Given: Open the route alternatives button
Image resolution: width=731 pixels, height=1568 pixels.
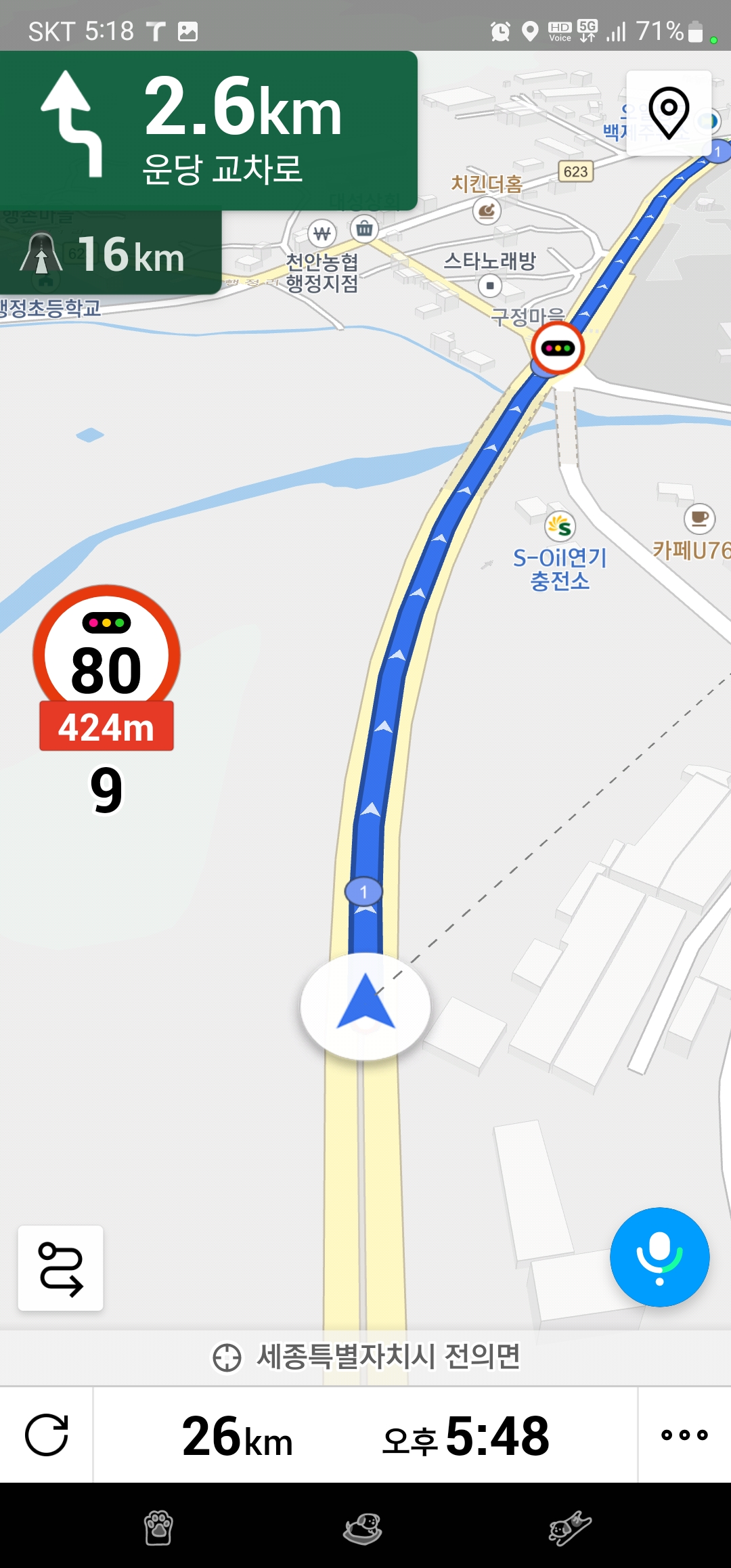Looking at the screenshot, I should point(60,1268).
